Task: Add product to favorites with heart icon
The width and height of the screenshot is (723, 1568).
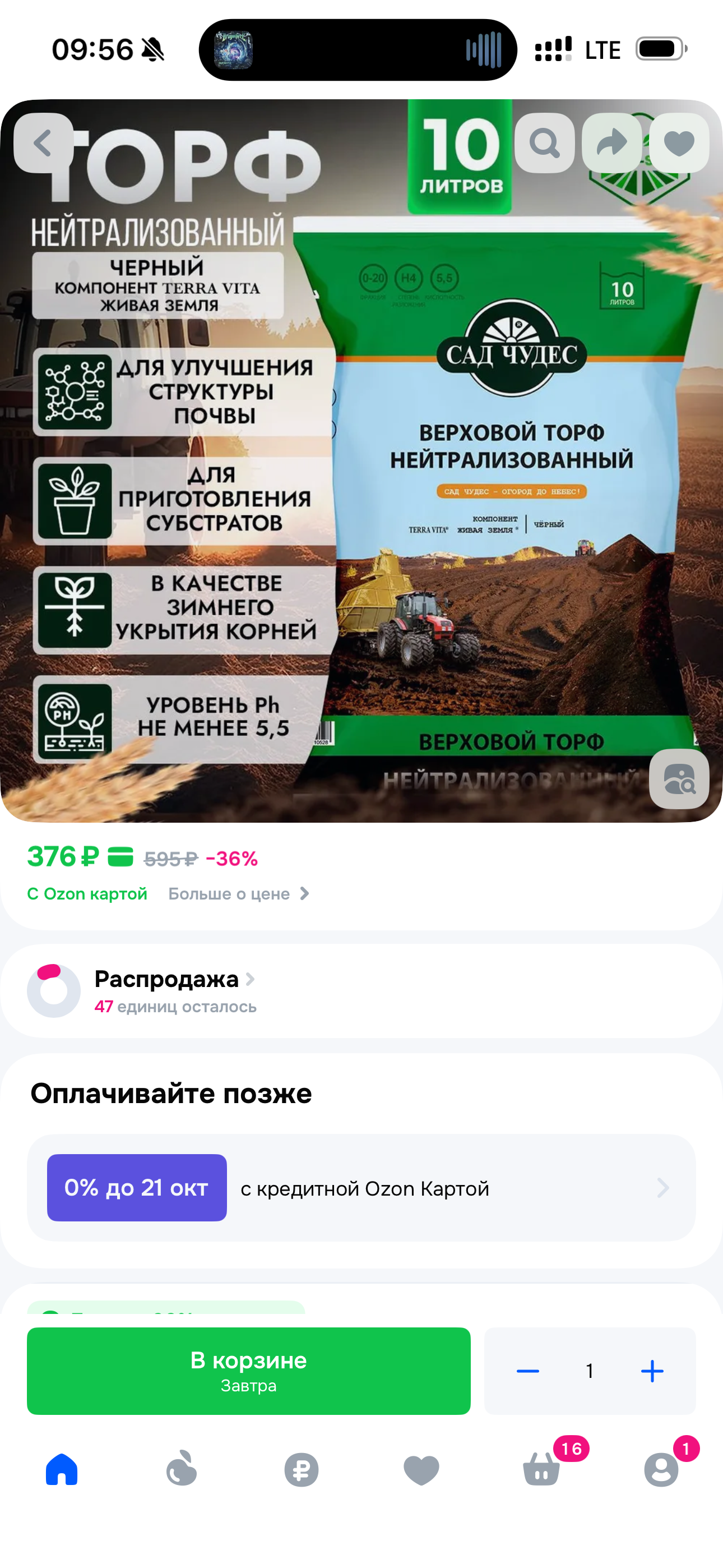Action: [x=679, y=143]
